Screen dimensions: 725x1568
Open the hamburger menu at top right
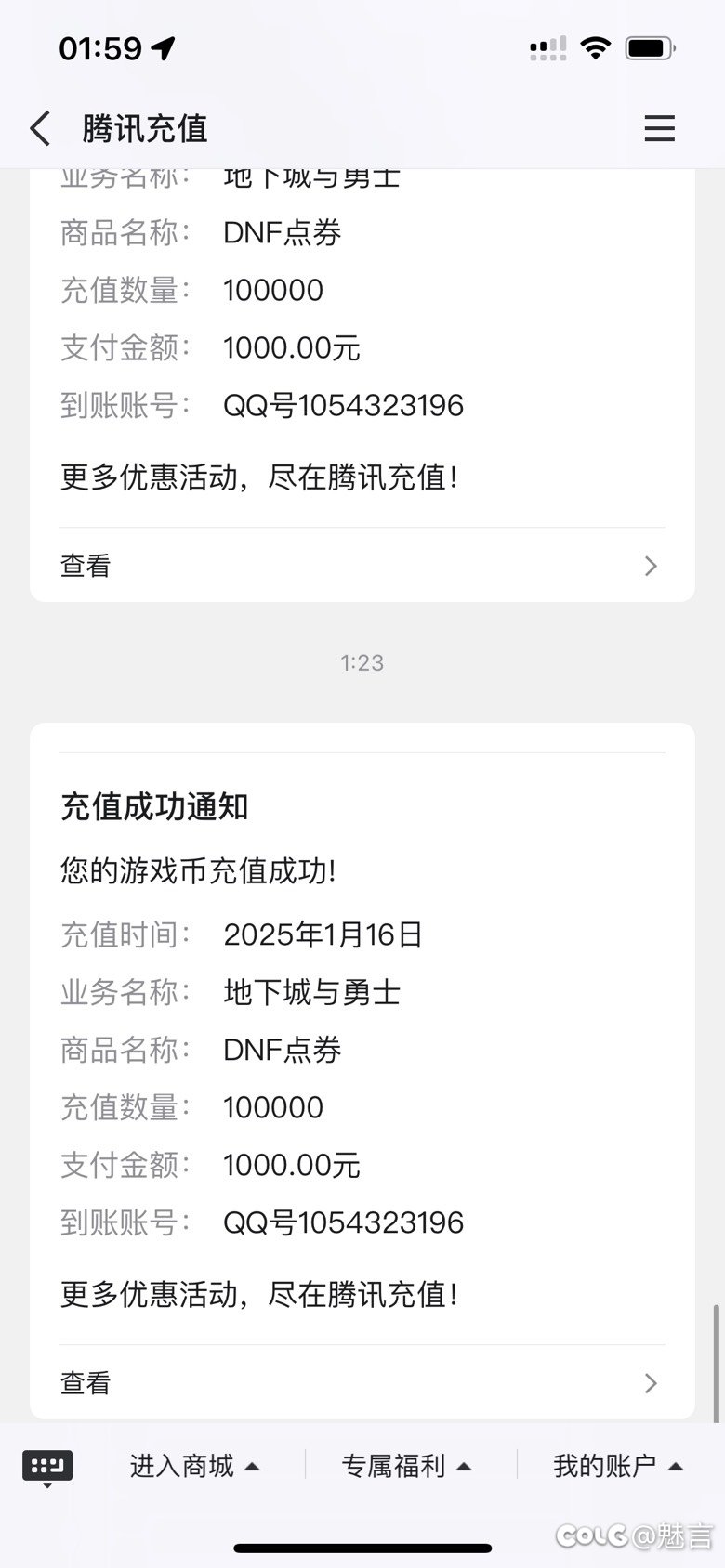click(x=659, y=128)
